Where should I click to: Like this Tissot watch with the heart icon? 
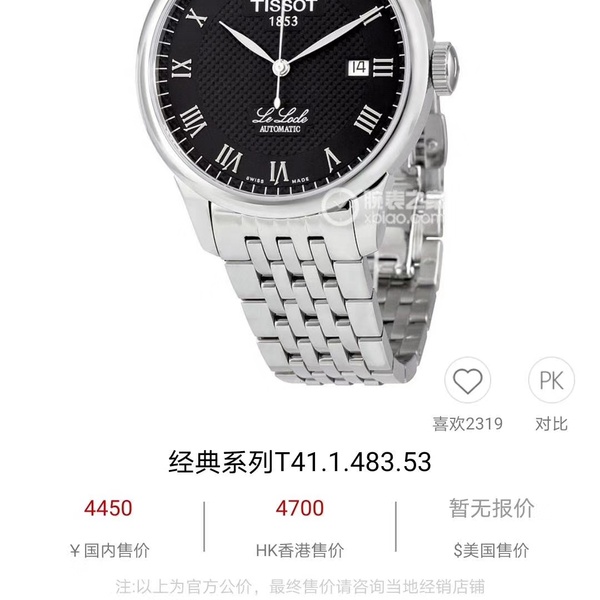tap(467, 382)
